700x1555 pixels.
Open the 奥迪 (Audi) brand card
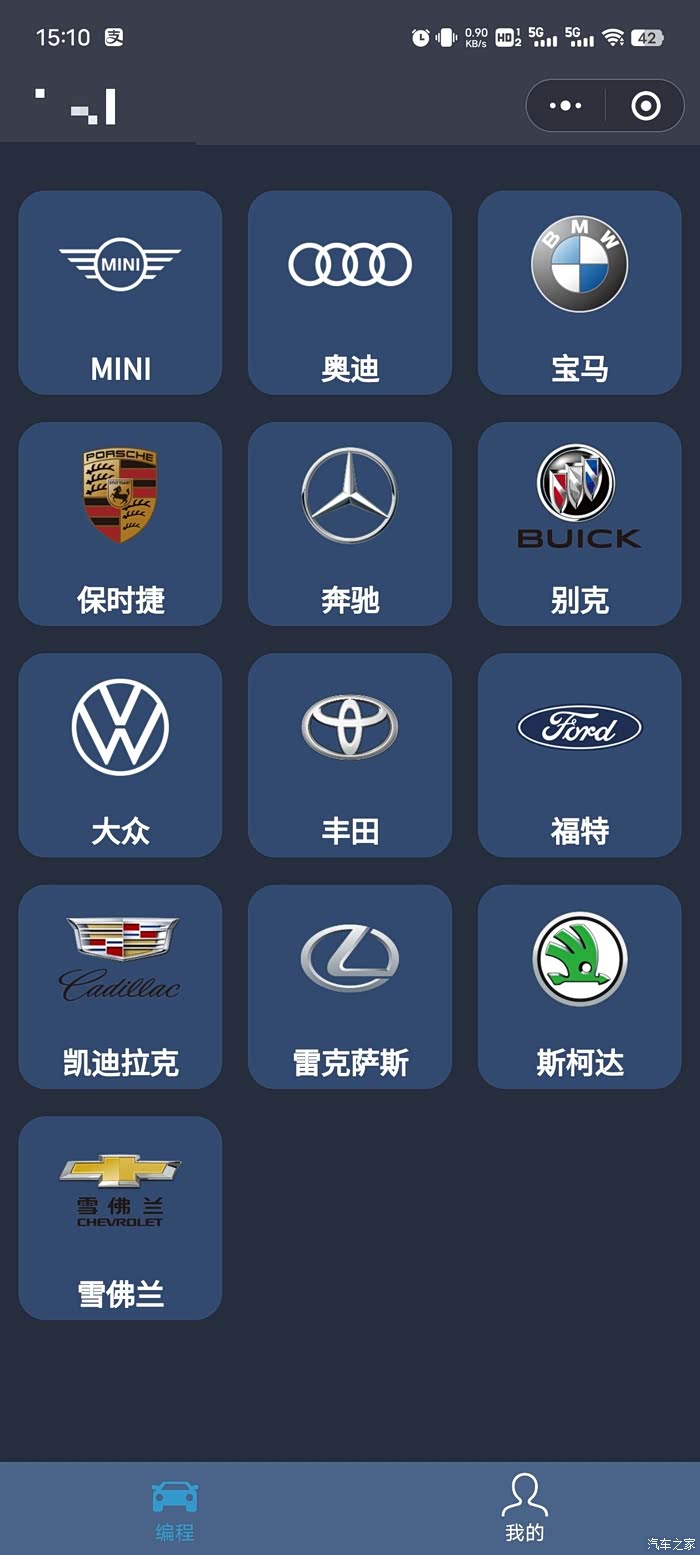tap(350, 293)
